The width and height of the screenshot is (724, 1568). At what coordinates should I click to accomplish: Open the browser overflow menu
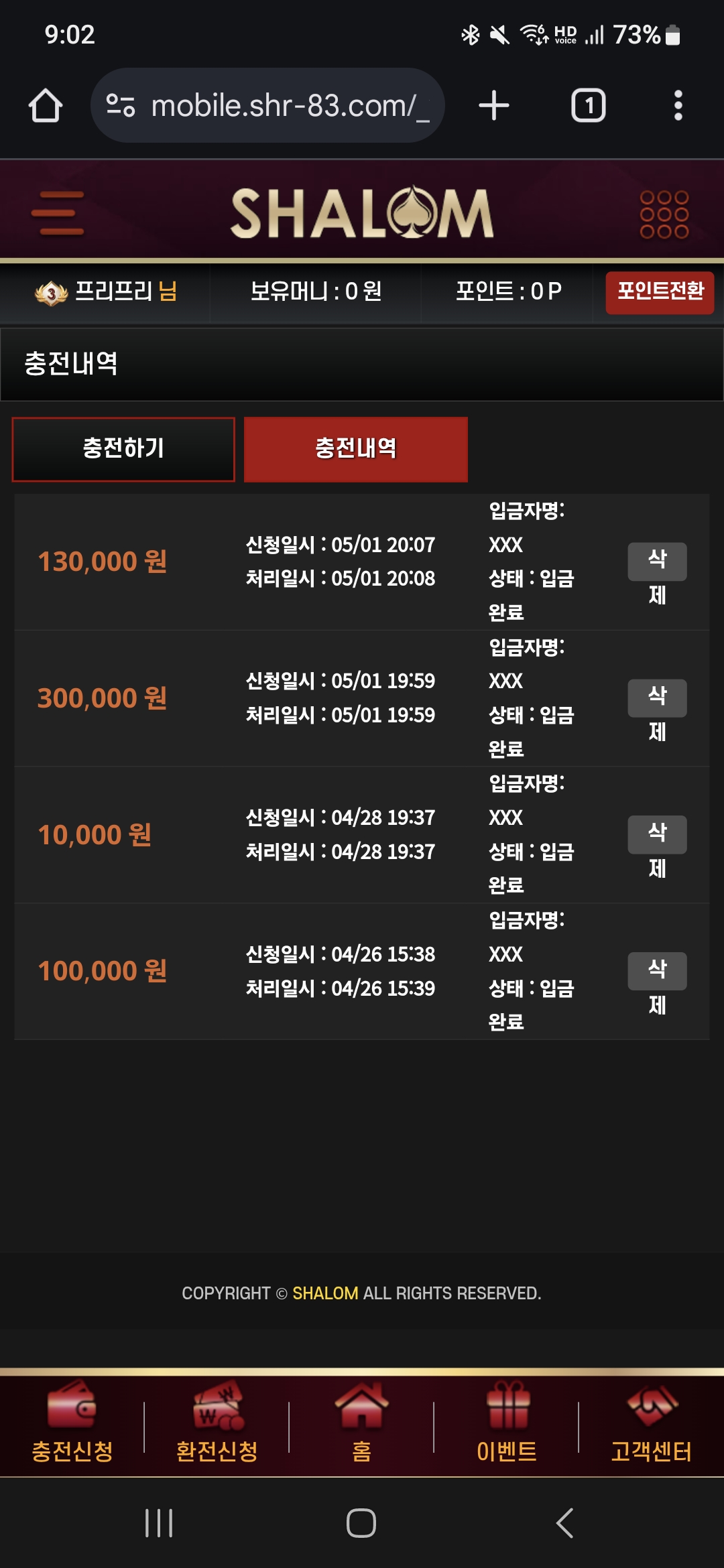678,106
